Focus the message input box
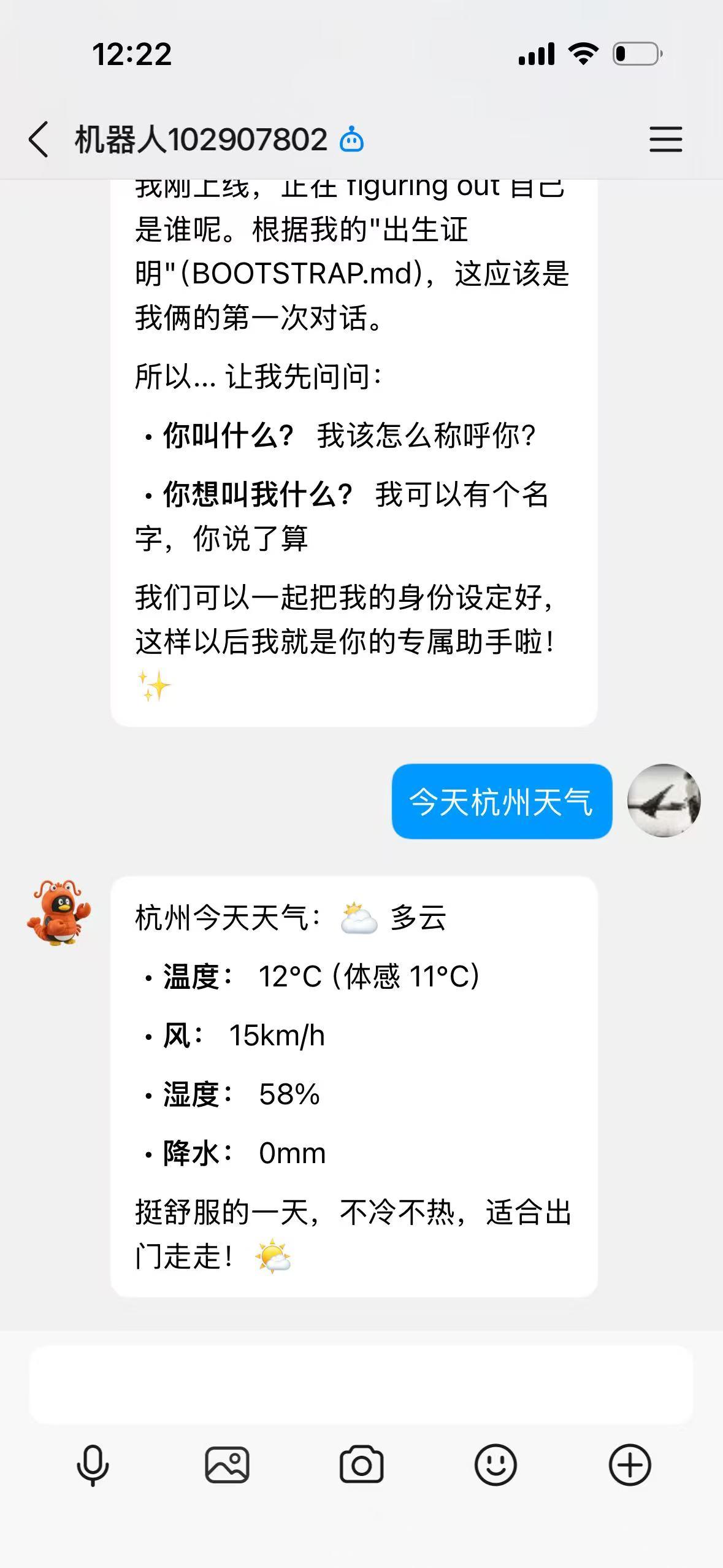Viewport: 723px width, 1568px height. 361,1384
